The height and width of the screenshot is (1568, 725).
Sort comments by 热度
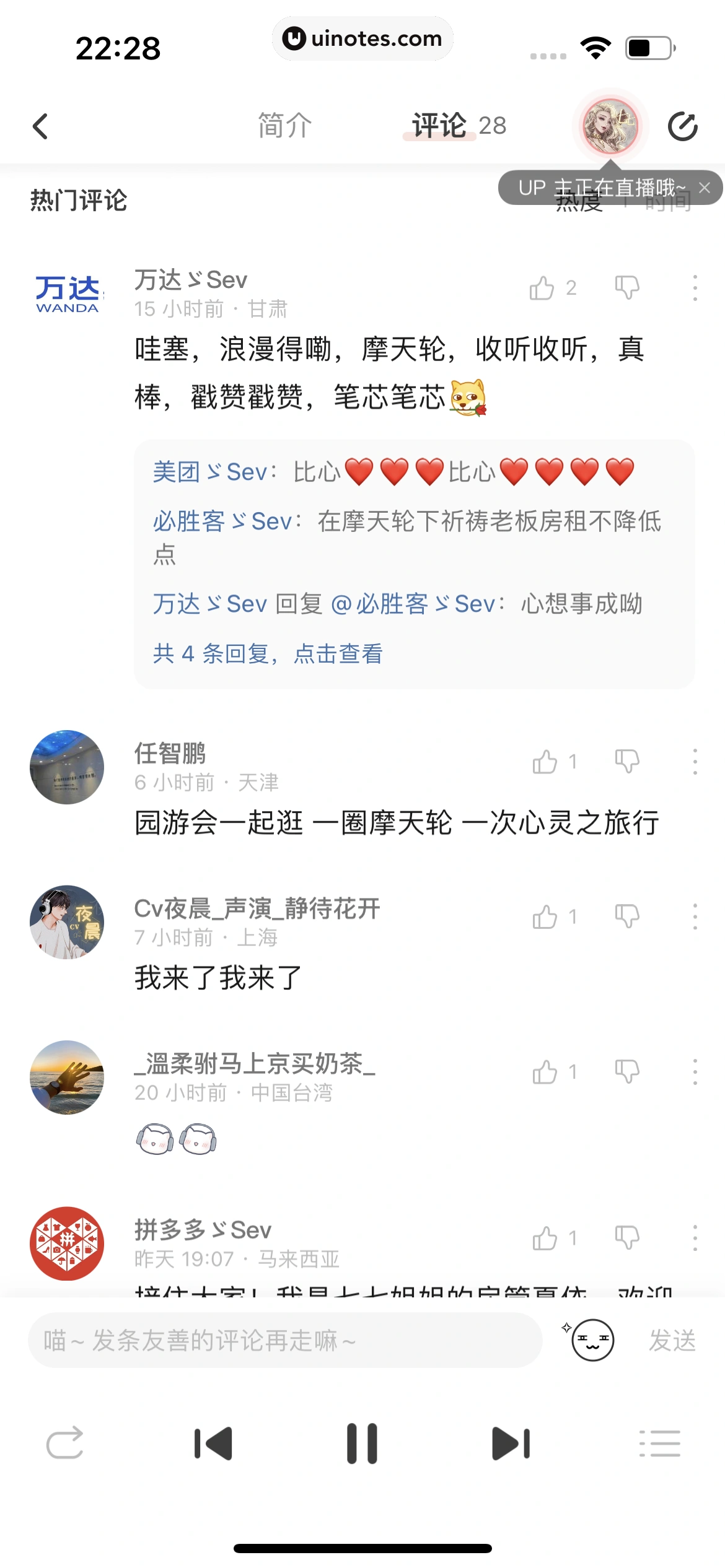coord(578,204)
